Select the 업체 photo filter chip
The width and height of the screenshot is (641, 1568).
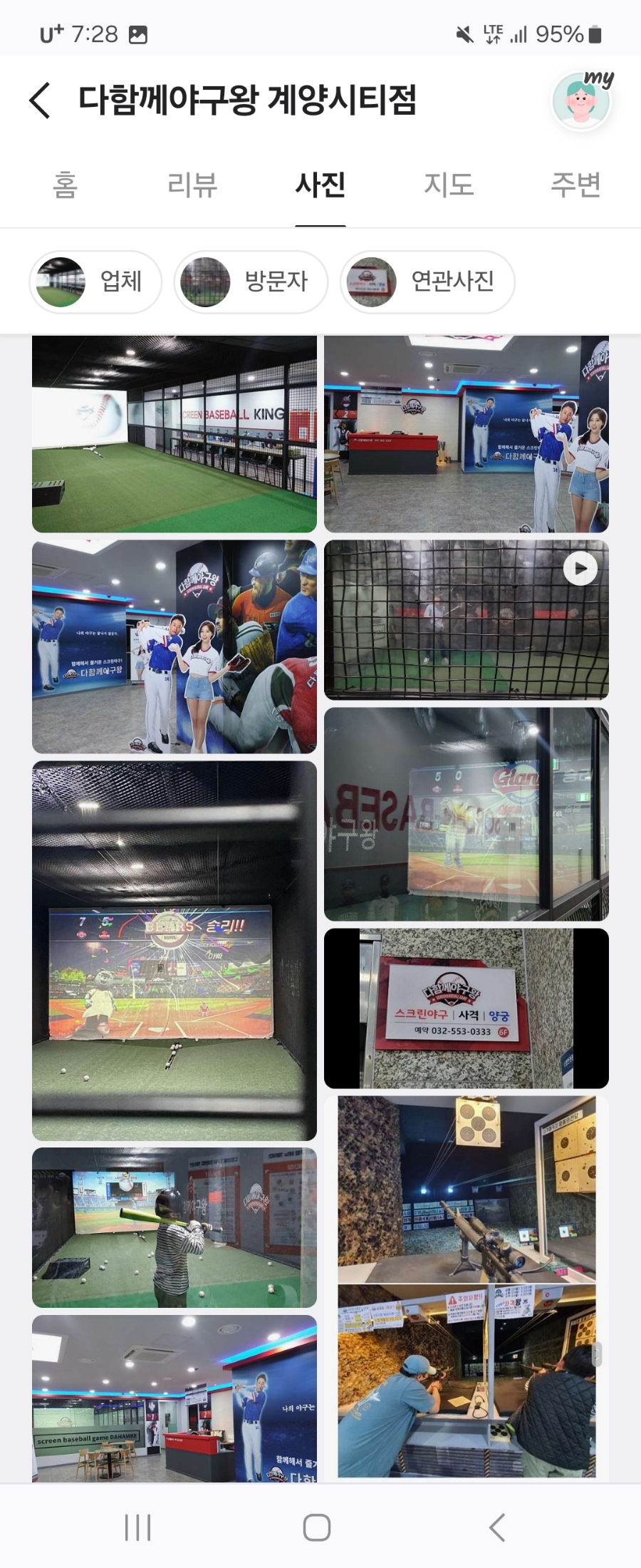(x=95, y=282)
